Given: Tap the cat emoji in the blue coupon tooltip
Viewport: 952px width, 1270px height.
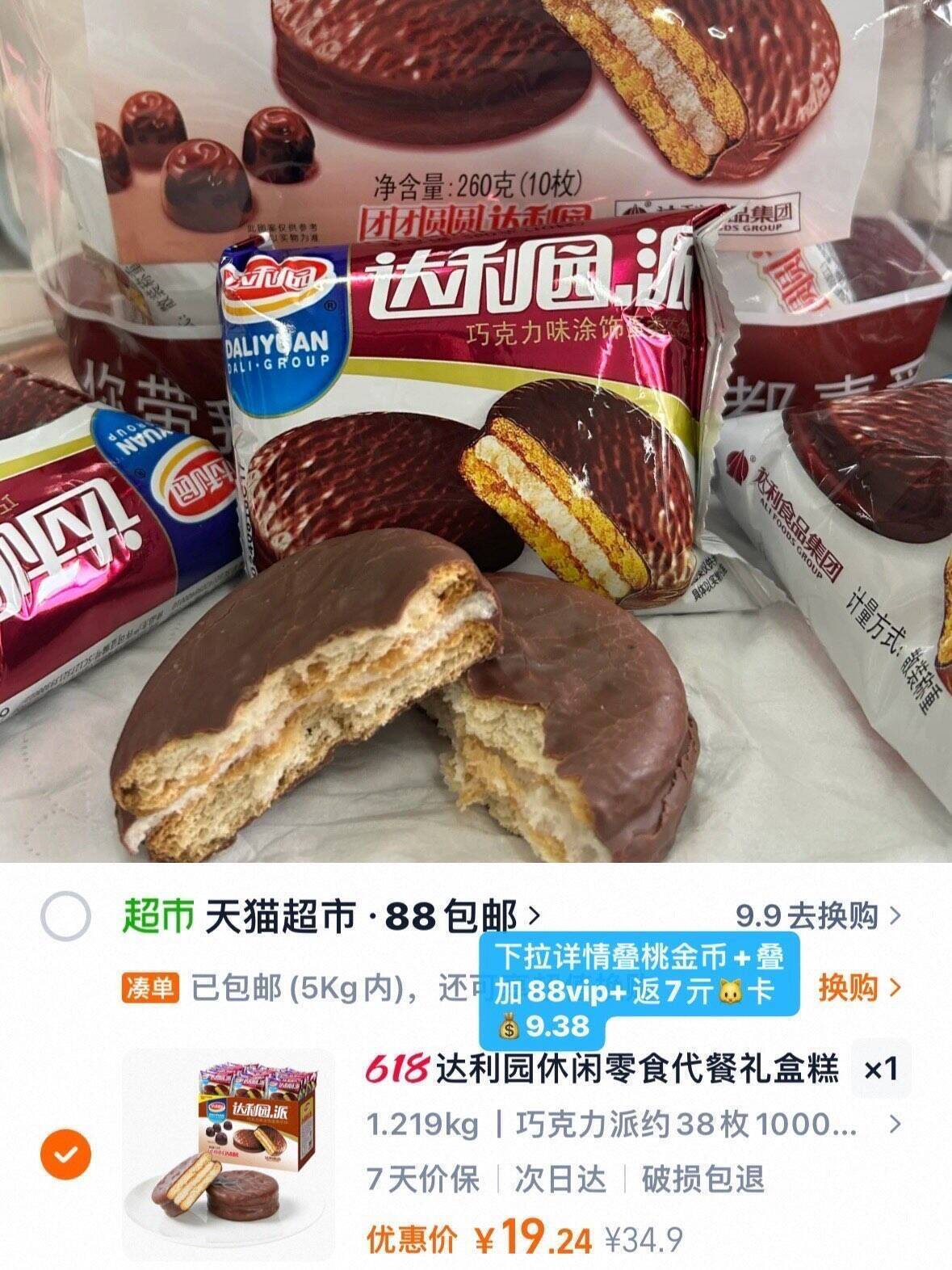Looking at the screenshot, I should pyautogui.click(x=731, y=990).
